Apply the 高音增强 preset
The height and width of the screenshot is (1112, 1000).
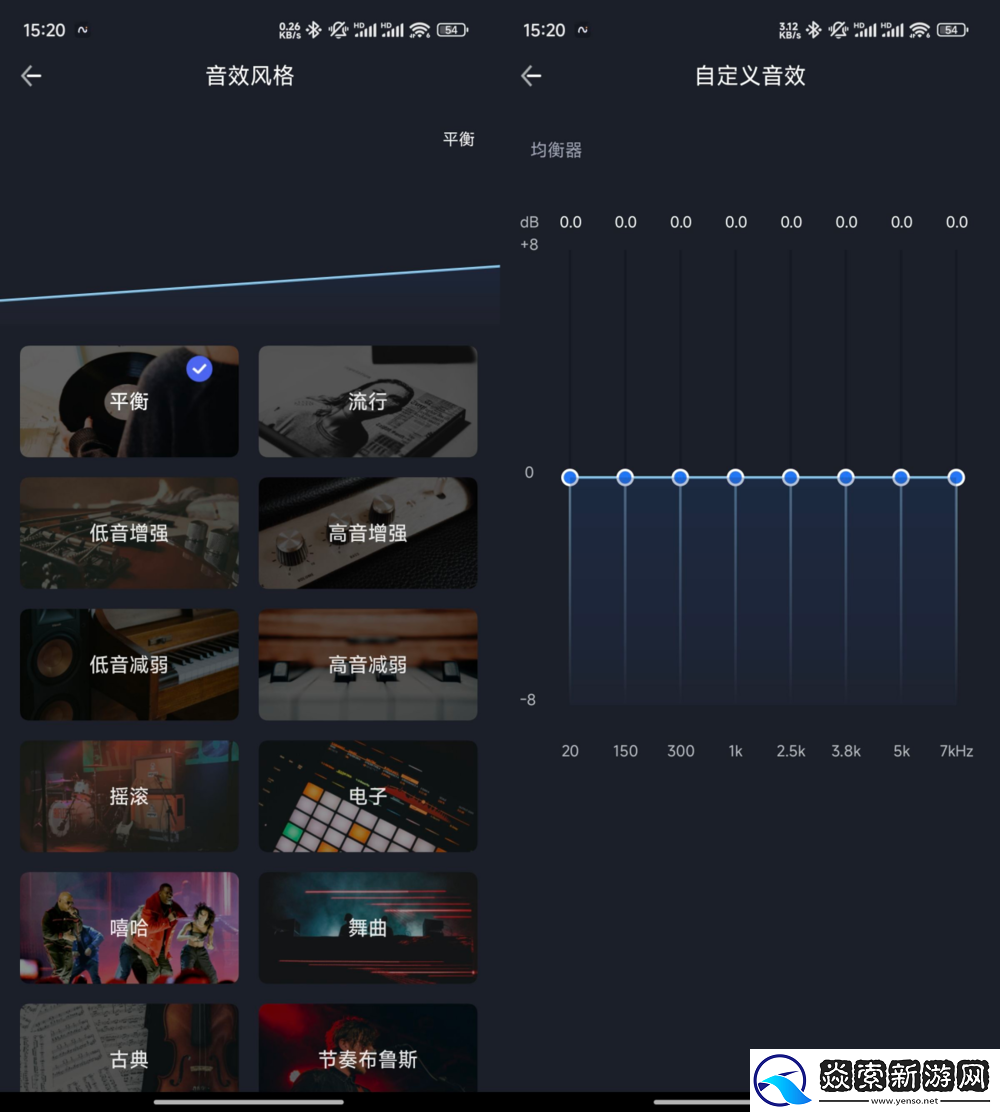pyautogui.click(x=368, y=533)
